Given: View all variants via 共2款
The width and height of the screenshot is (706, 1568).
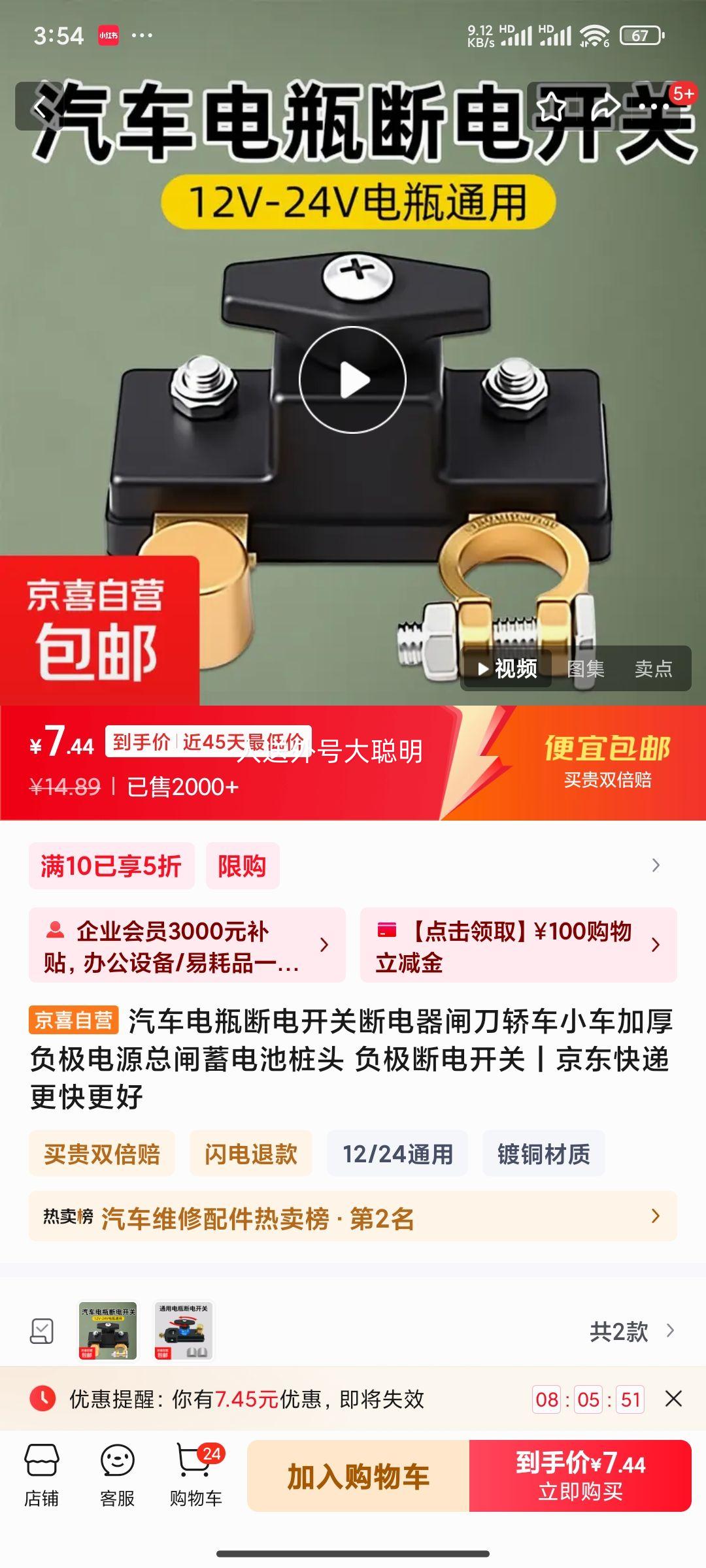Looking at the screenshot, I should 631,1331.
